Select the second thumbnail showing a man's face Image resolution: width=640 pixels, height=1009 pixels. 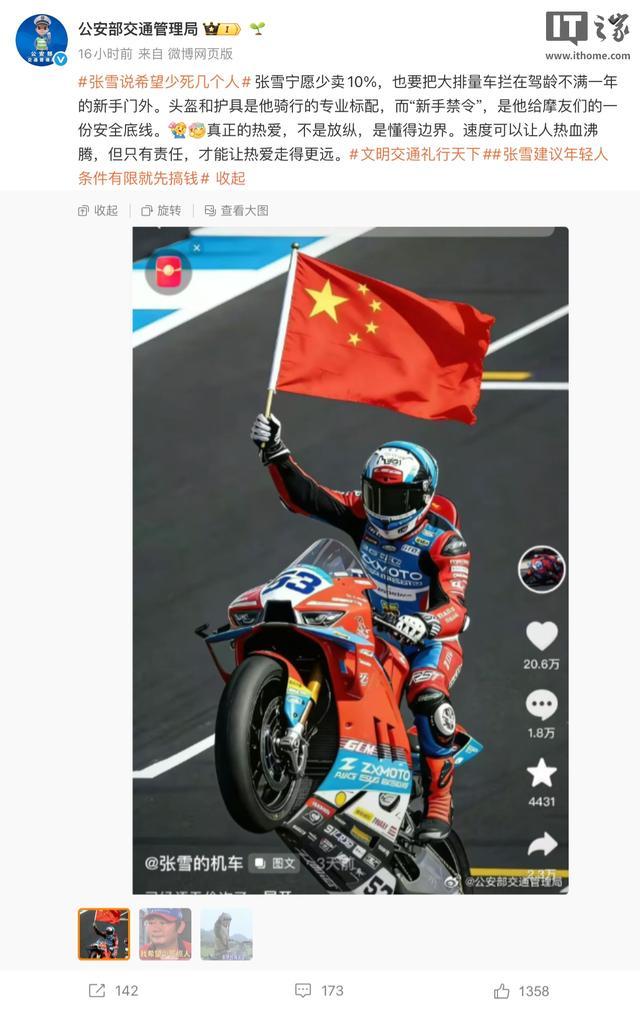point(165,934)
